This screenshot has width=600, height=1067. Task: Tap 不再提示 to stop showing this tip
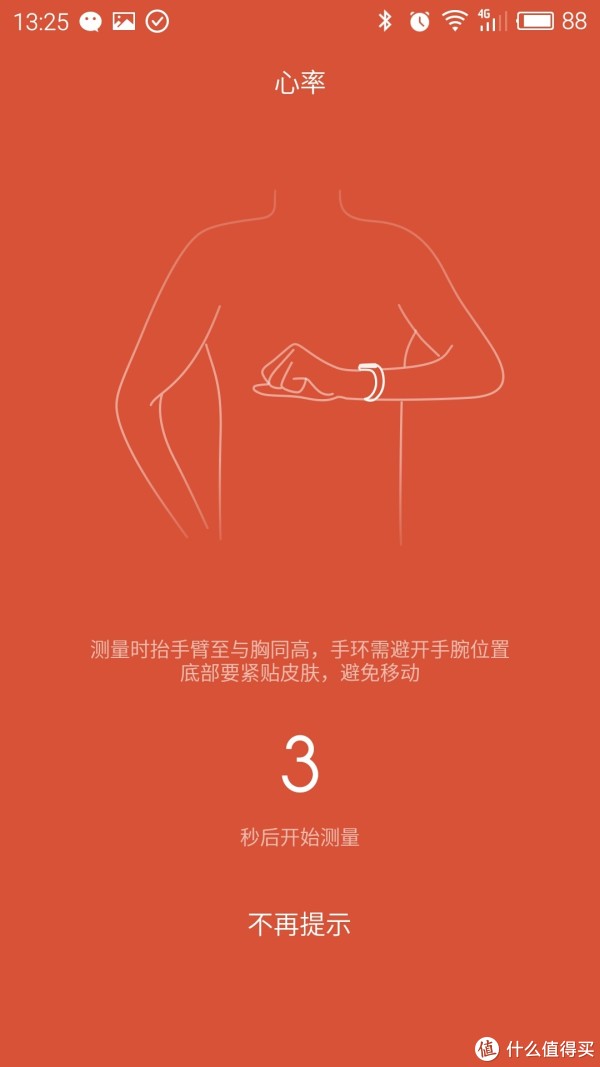[299, 924]
